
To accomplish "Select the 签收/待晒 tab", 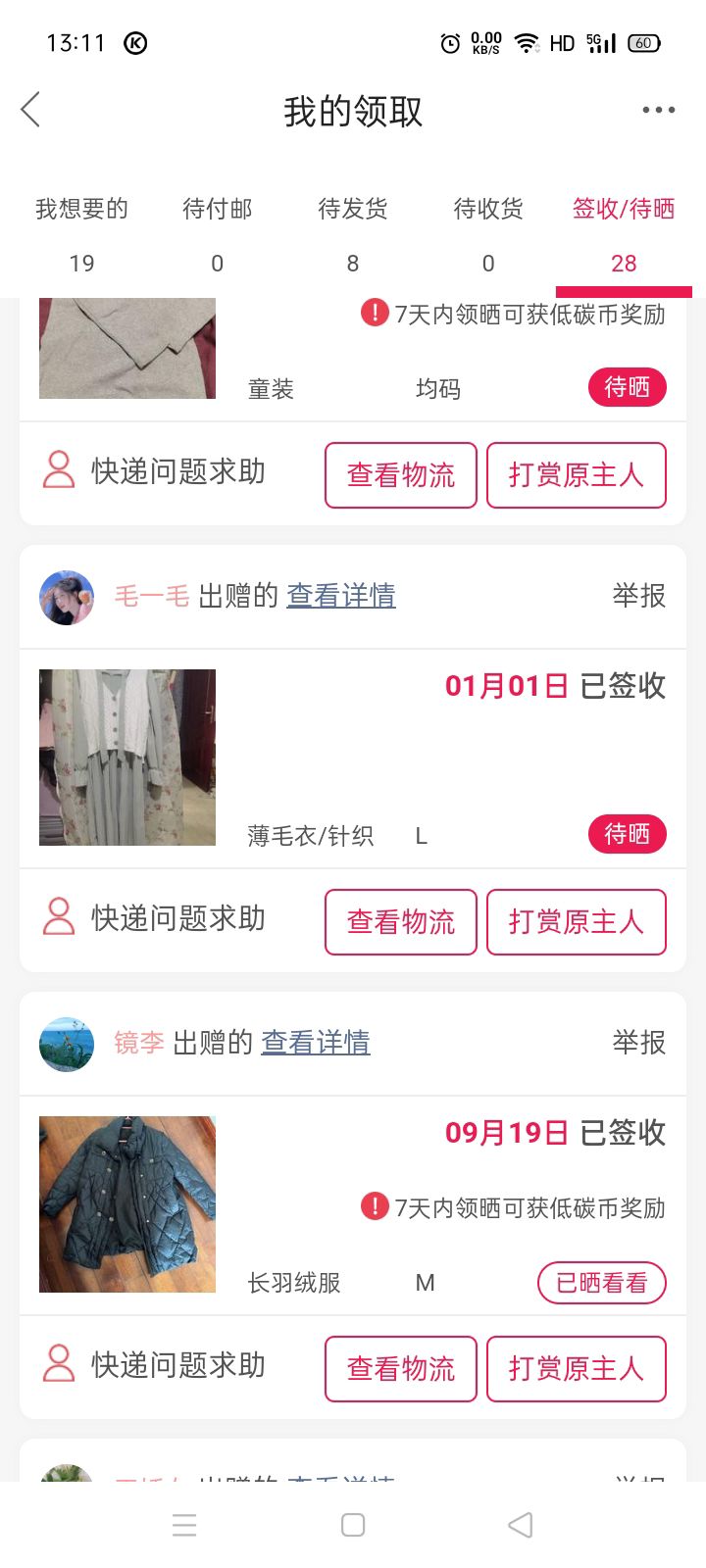I will click(x=624, y=235).
